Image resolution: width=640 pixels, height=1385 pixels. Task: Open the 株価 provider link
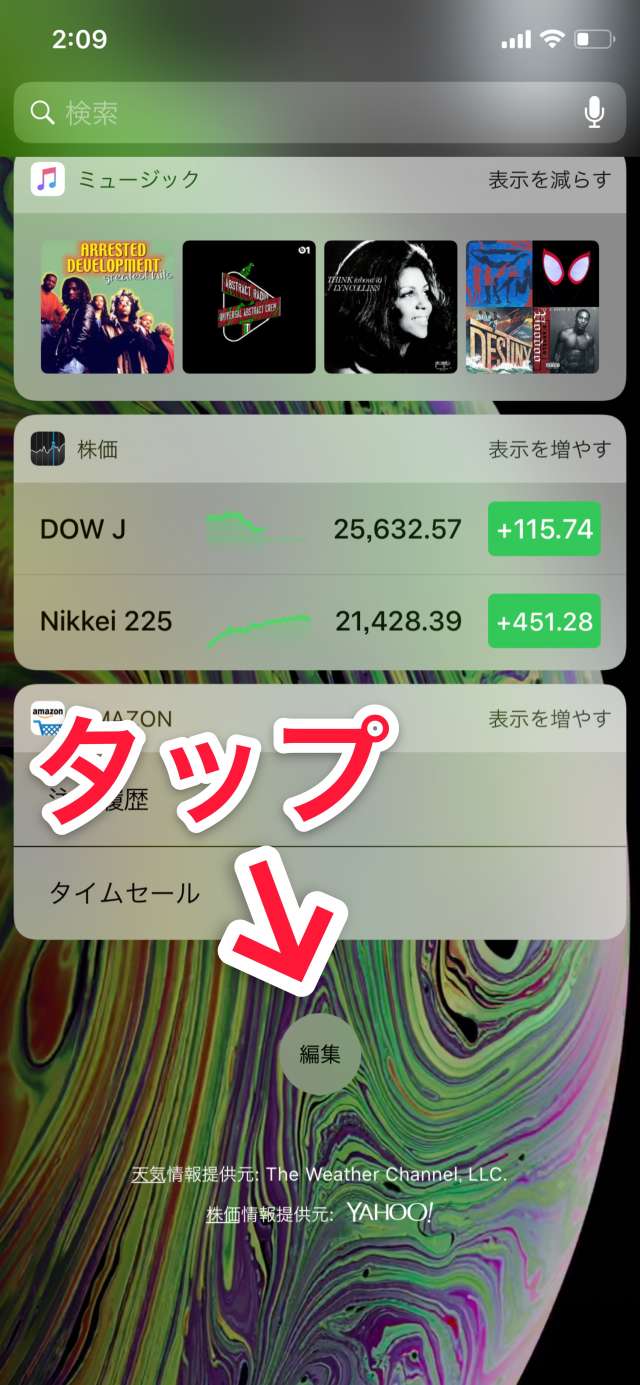tap(223, 1214)
